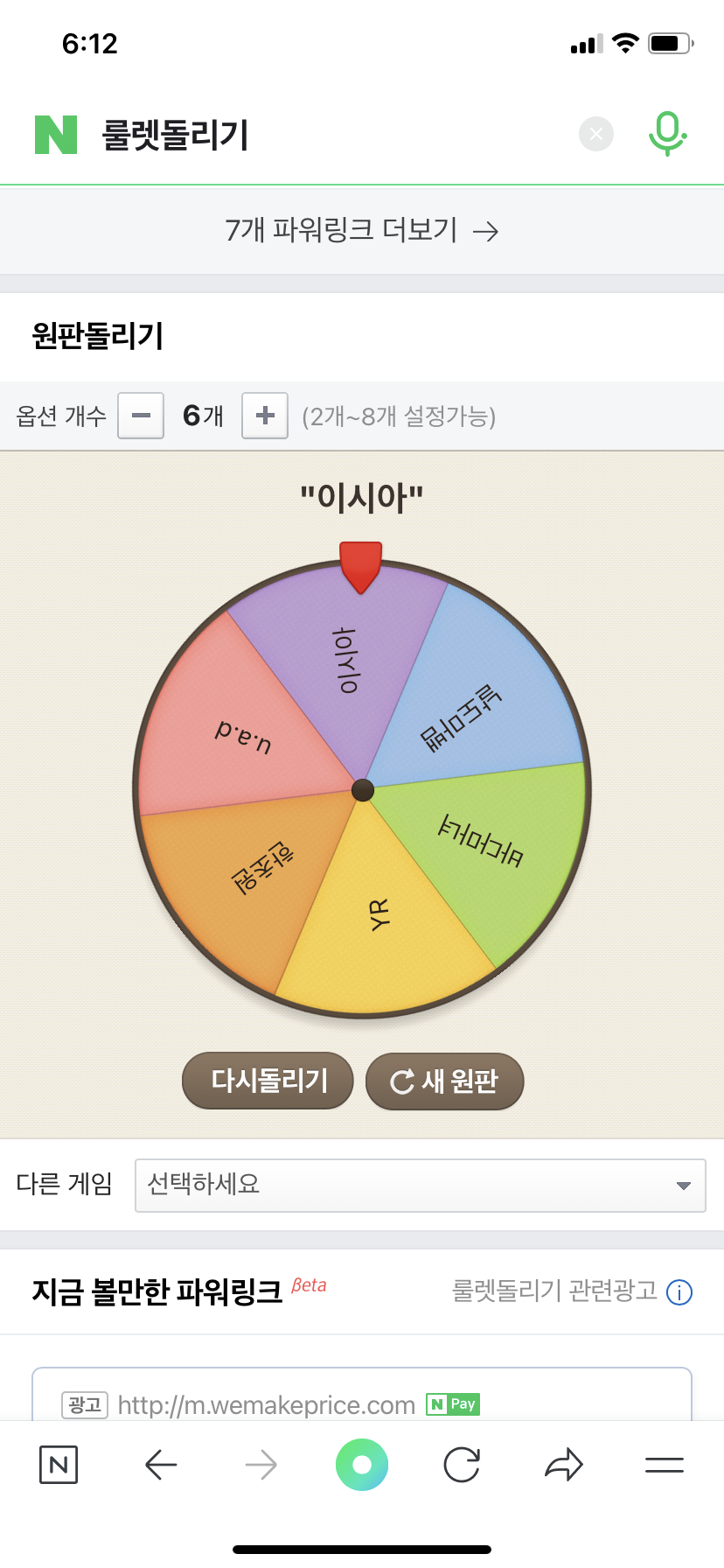
Task: Open the Naver home button in the toolbar
Action: 59,1465
